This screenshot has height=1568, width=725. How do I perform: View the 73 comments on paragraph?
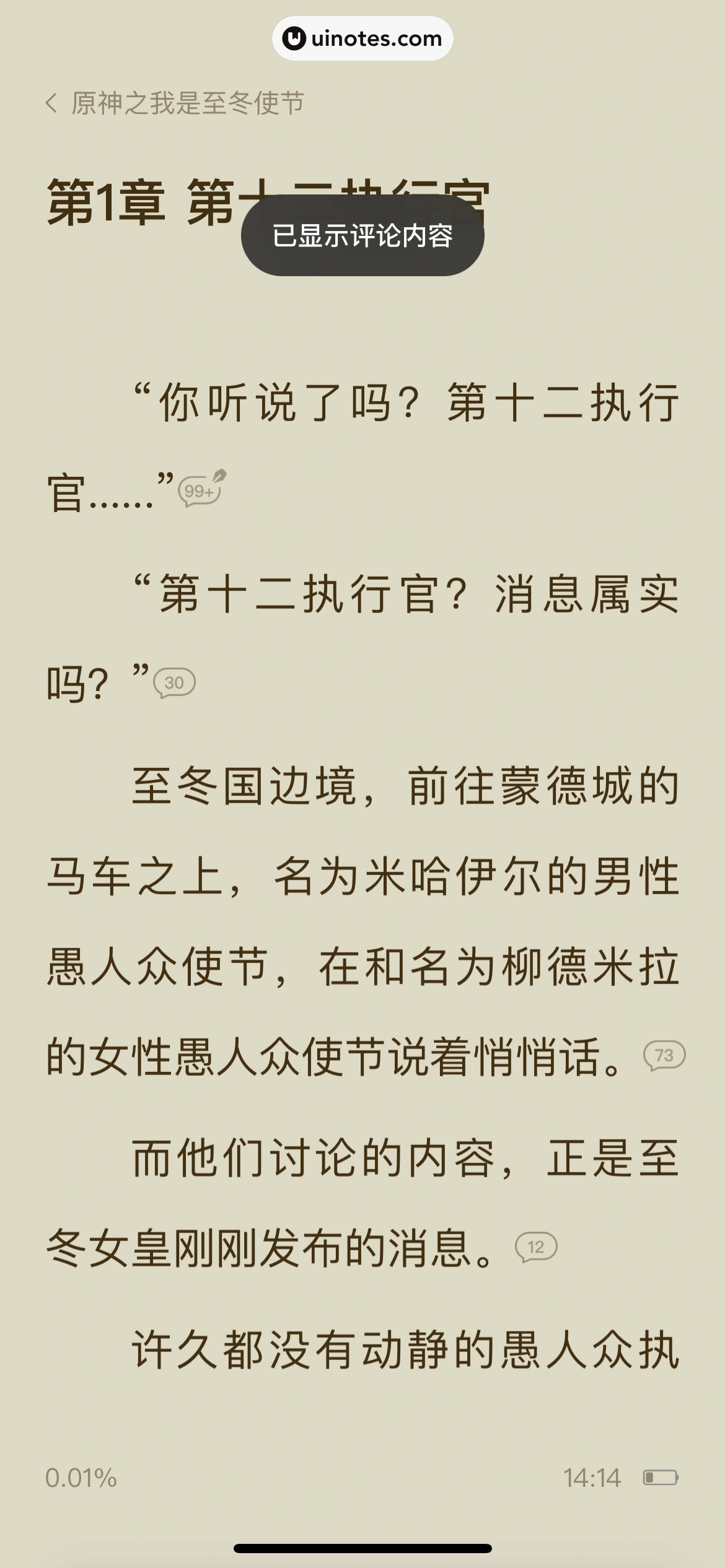[x=664, y=1055]
